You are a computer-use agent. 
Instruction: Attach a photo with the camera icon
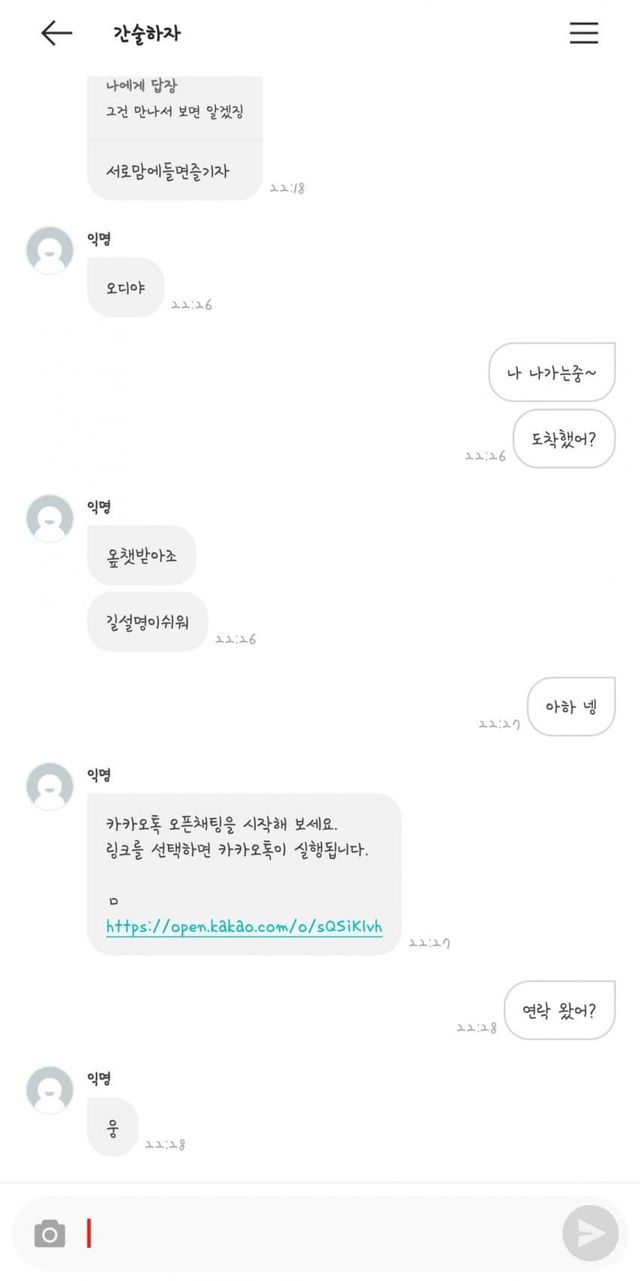[x=49, y=1234]
